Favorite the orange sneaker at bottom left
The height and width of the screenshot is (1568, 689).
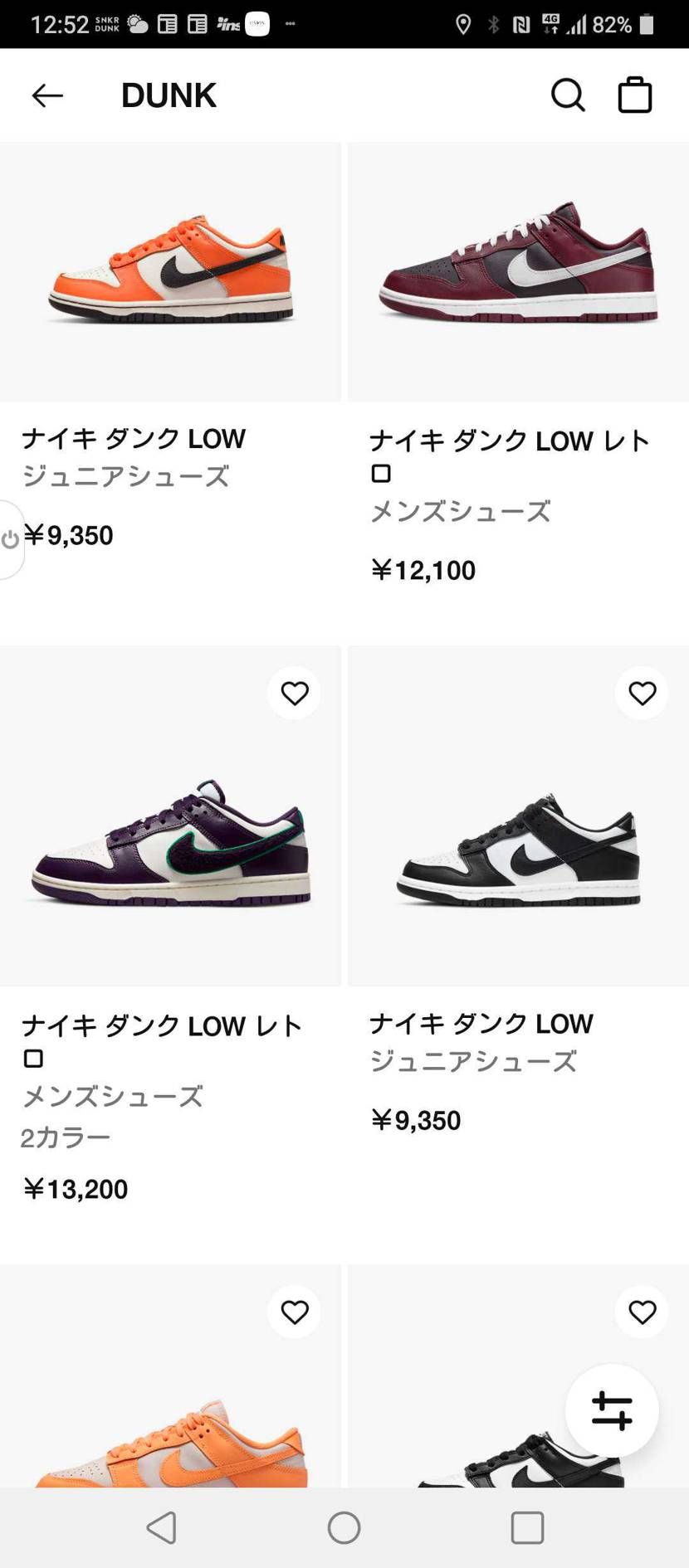pos(294,1312)
